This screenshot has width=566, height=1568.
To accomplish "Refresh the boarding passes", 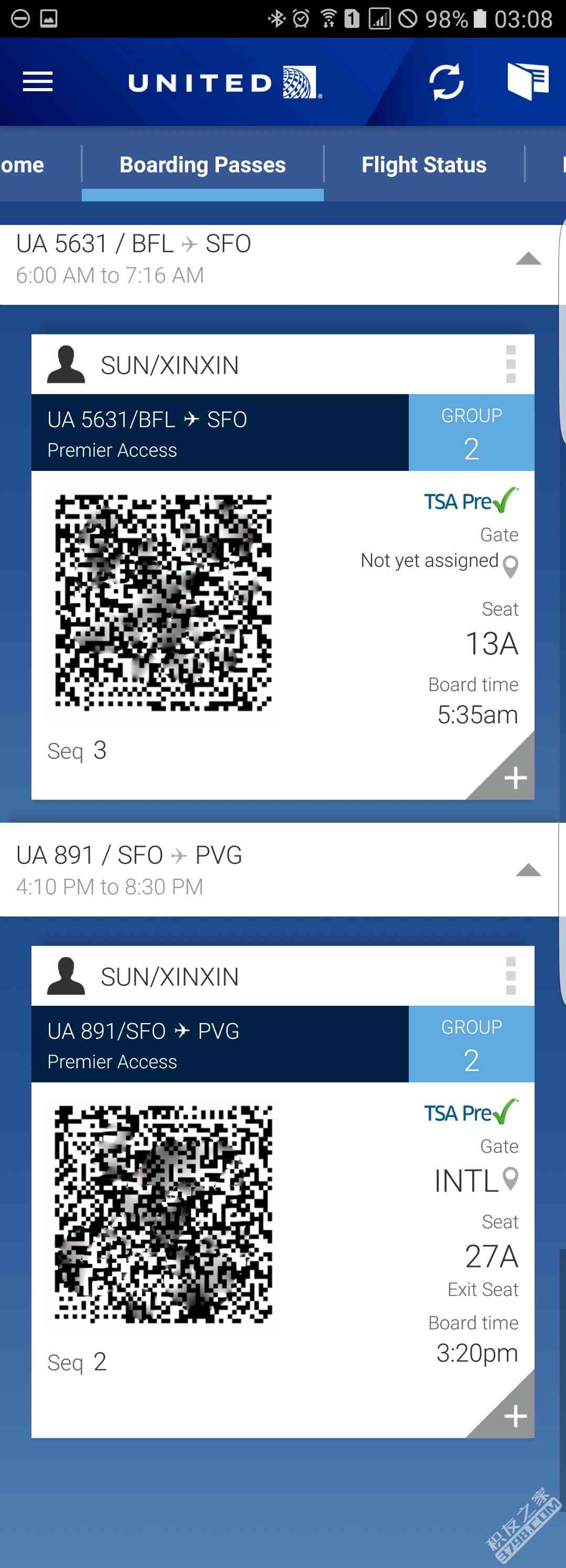I will (446, 82).
